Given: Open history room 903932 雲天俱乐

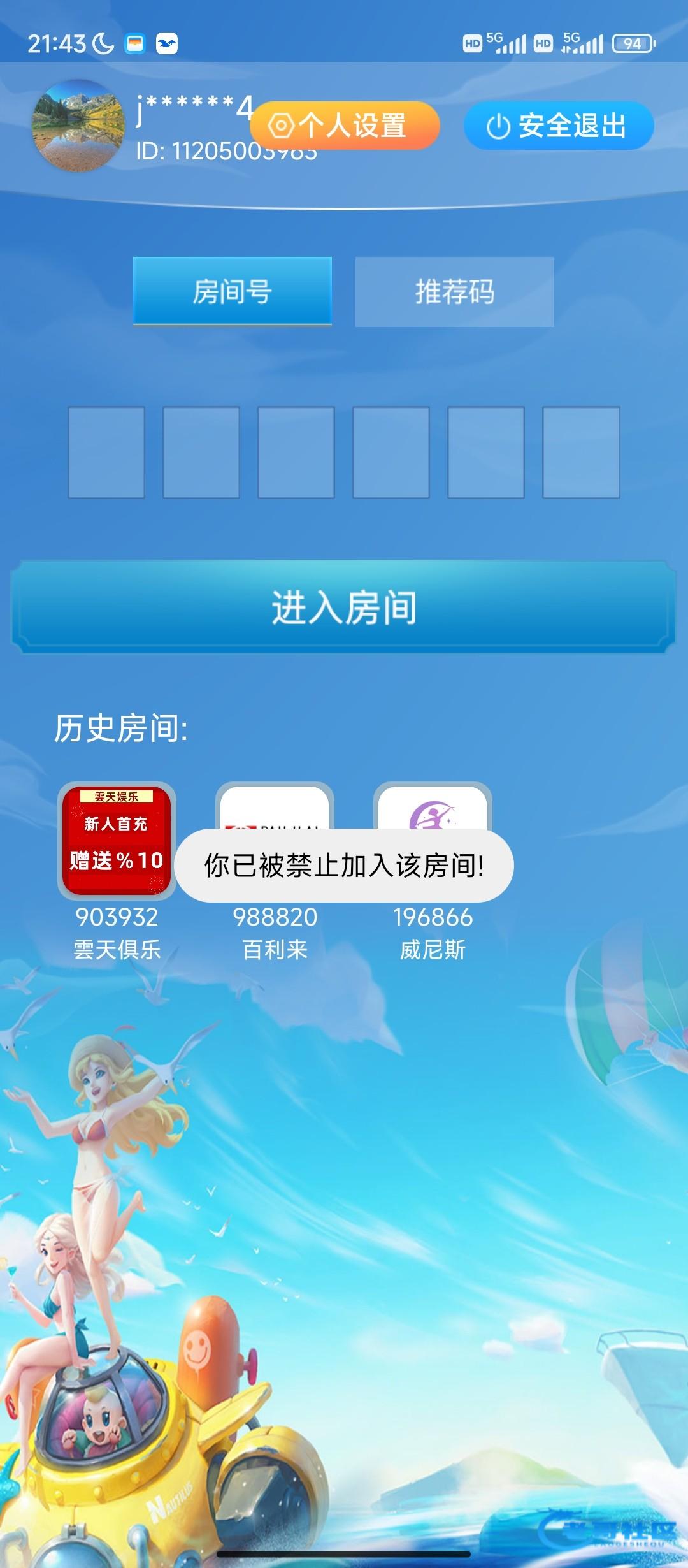Looking at the screenshot, I should tap(117, 840).
